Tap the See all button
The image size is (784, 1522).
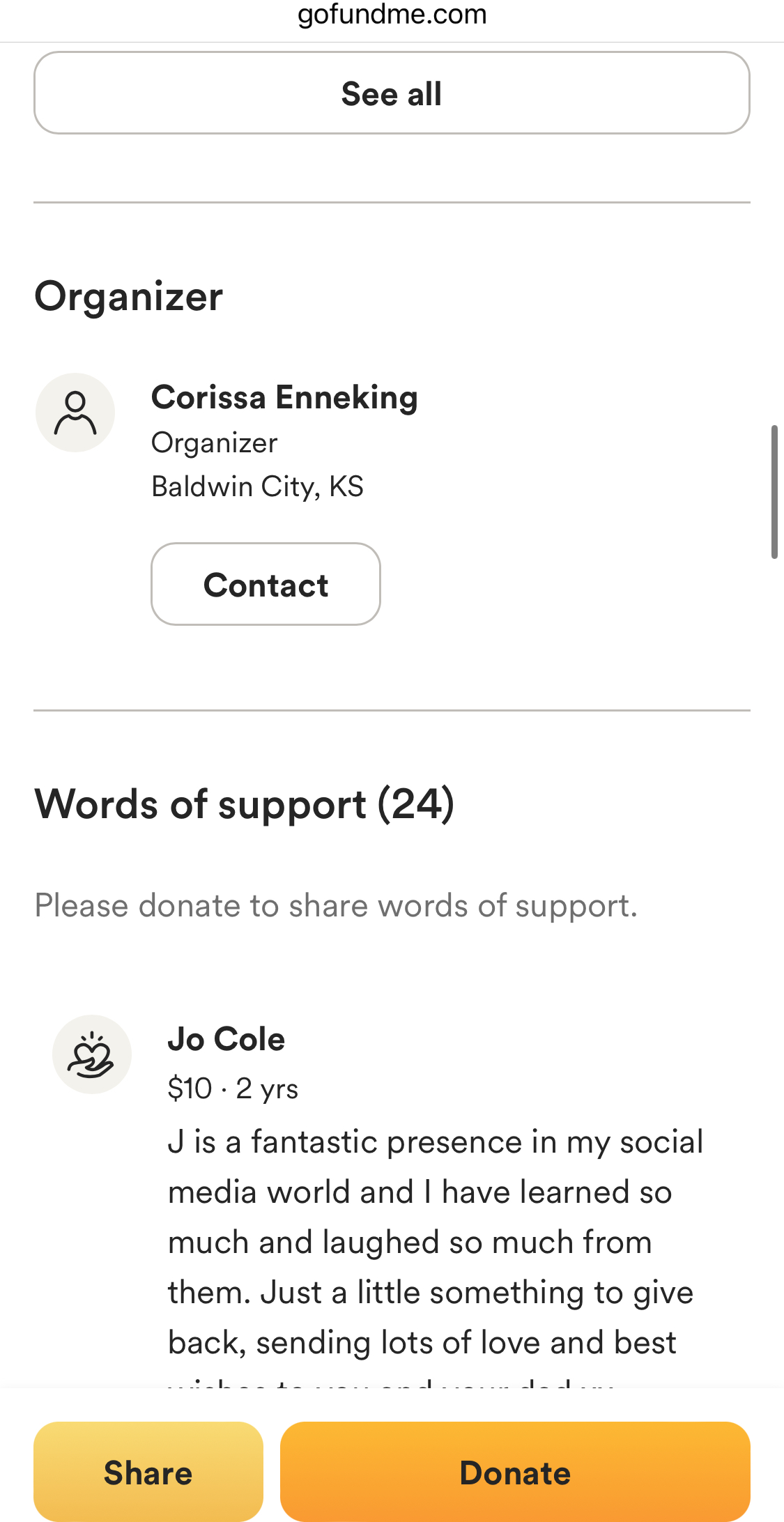tap(392, 93)
